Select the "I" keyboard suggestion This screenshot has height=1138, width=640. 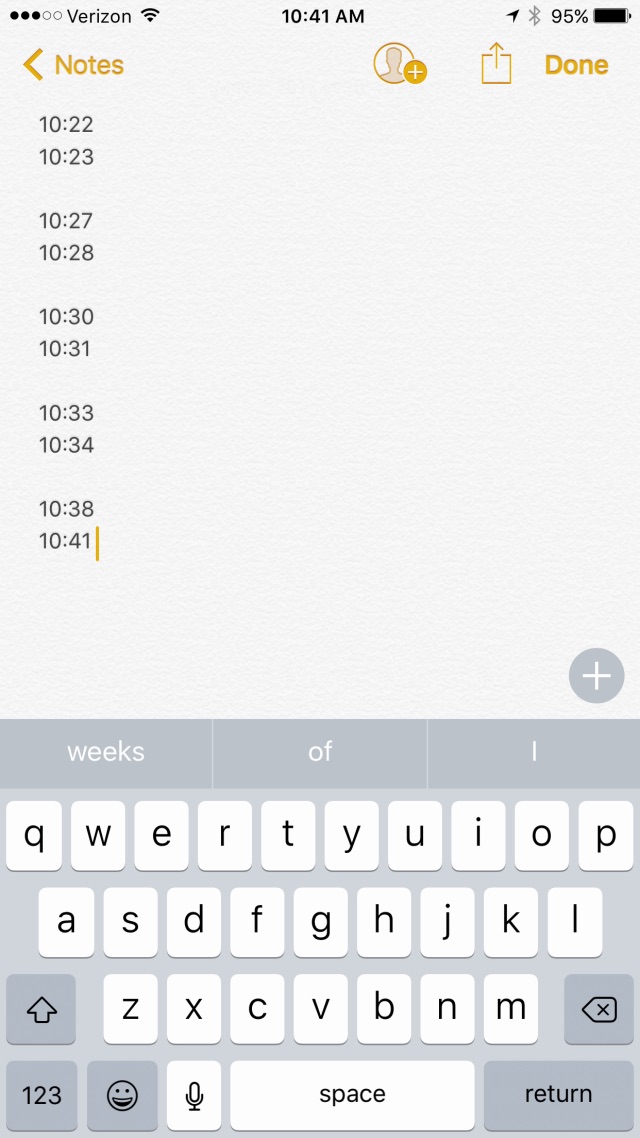point(534,752)
